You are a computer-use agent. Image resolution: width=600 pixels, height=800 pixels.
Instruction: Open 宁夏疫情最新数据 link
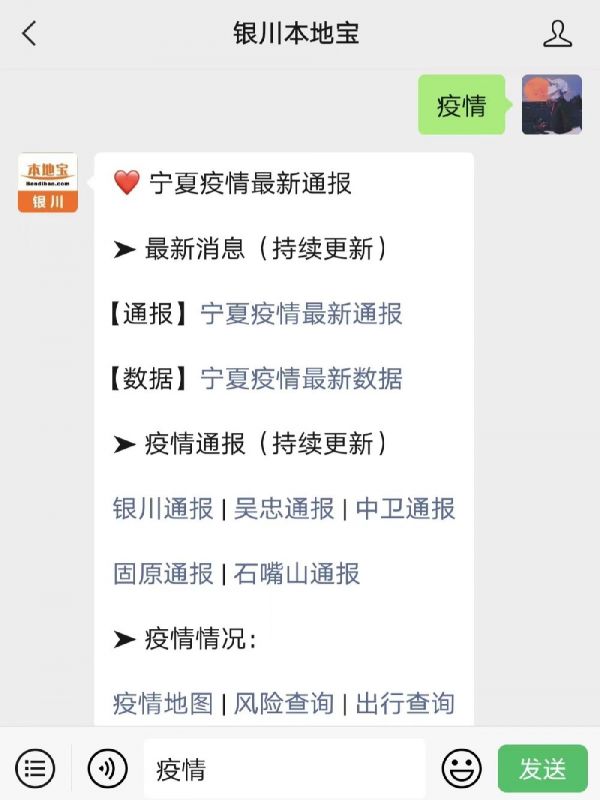301,379
